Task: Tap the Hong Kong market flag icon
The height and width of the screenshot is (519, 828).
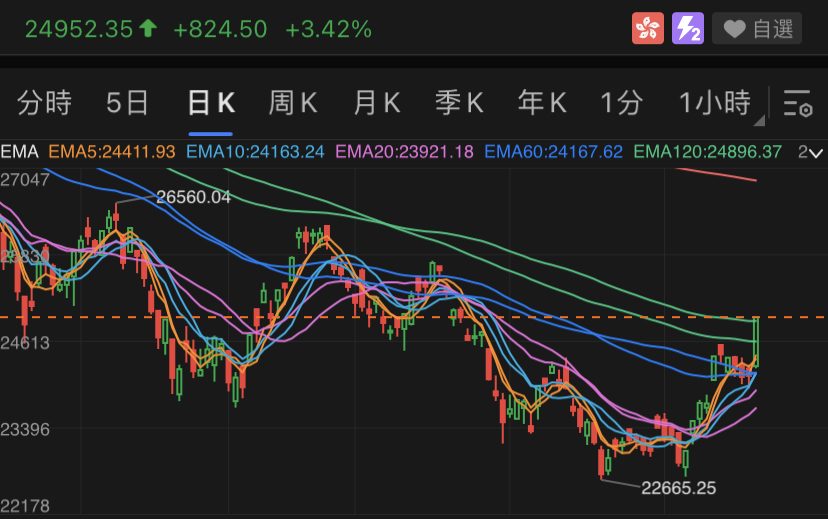Action: tap(648, 29)
